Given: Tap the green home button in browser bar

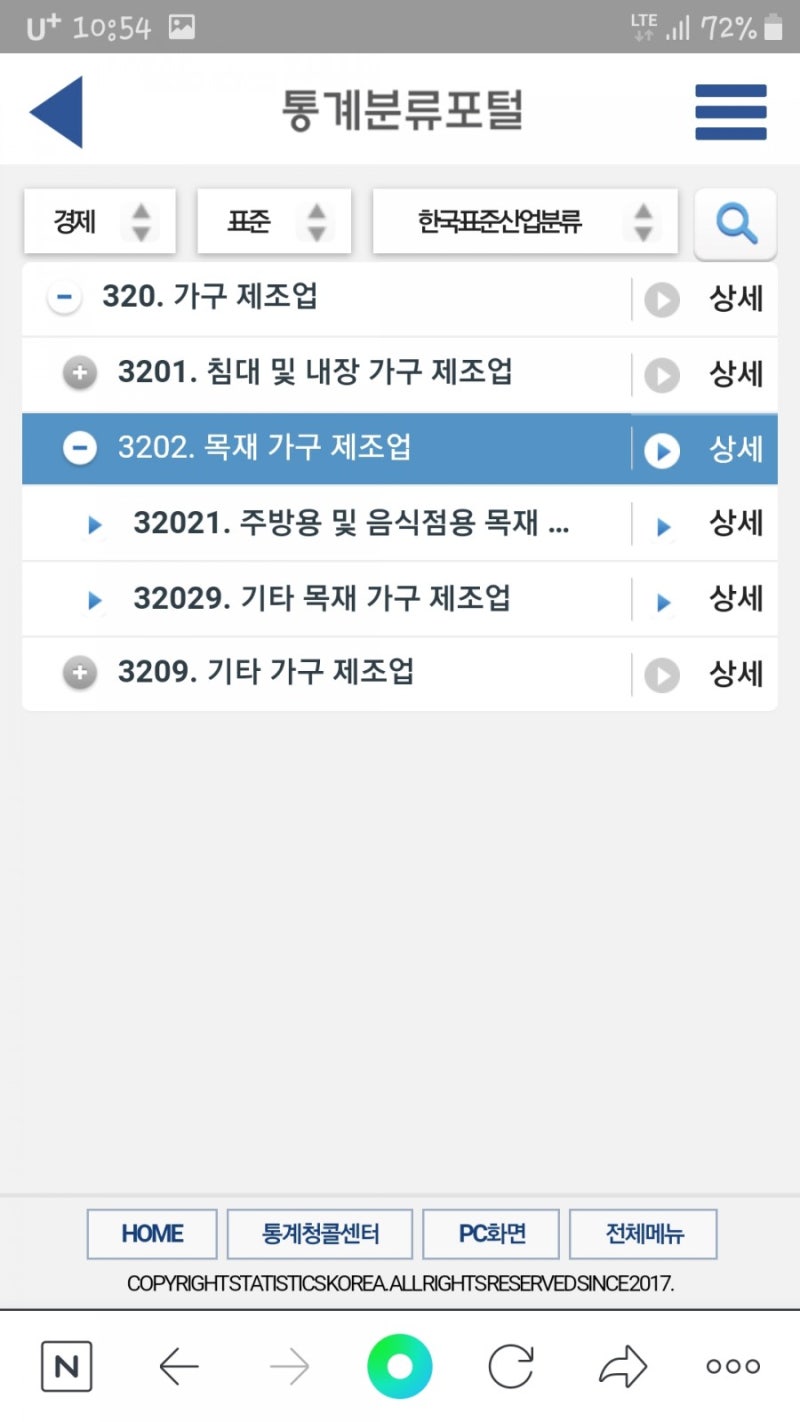Looking at the screenshot, I should tap(399, 1364).
